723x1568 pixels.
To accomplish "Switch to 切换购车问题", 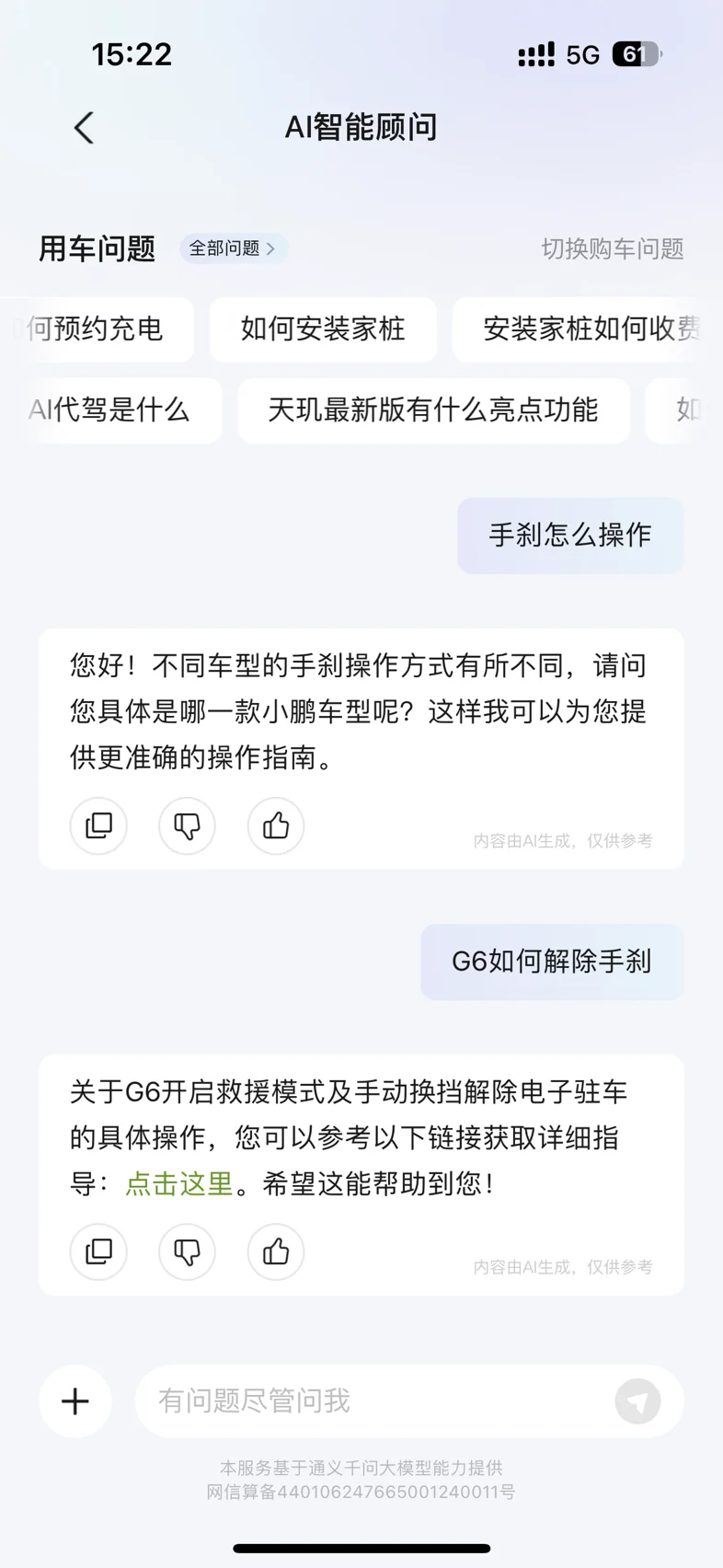I will [x=612, y=248].
